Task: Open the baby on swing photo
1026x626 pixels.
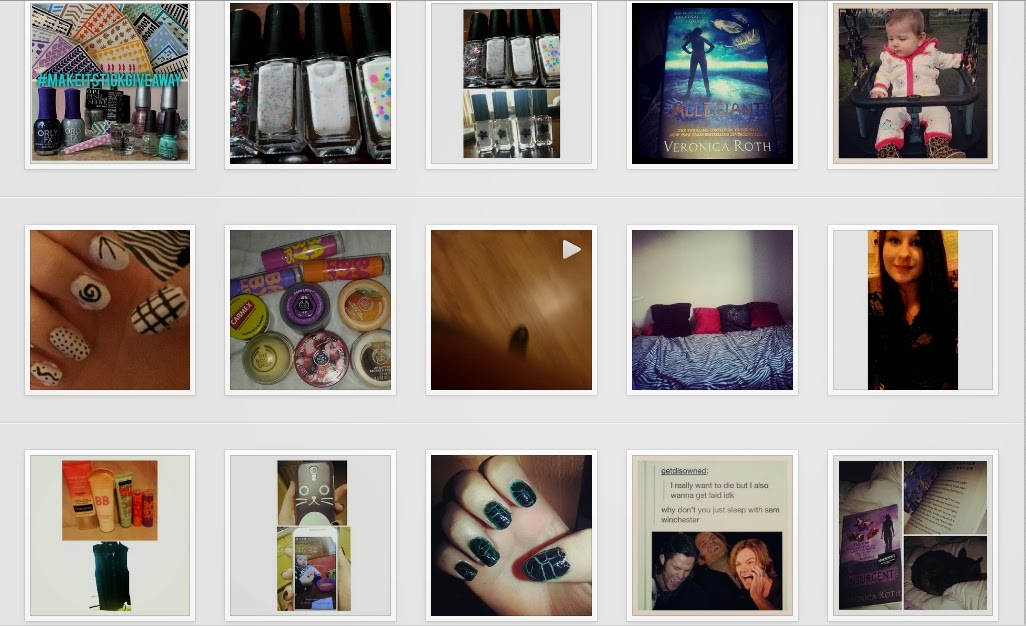Action: coord(913,83)
